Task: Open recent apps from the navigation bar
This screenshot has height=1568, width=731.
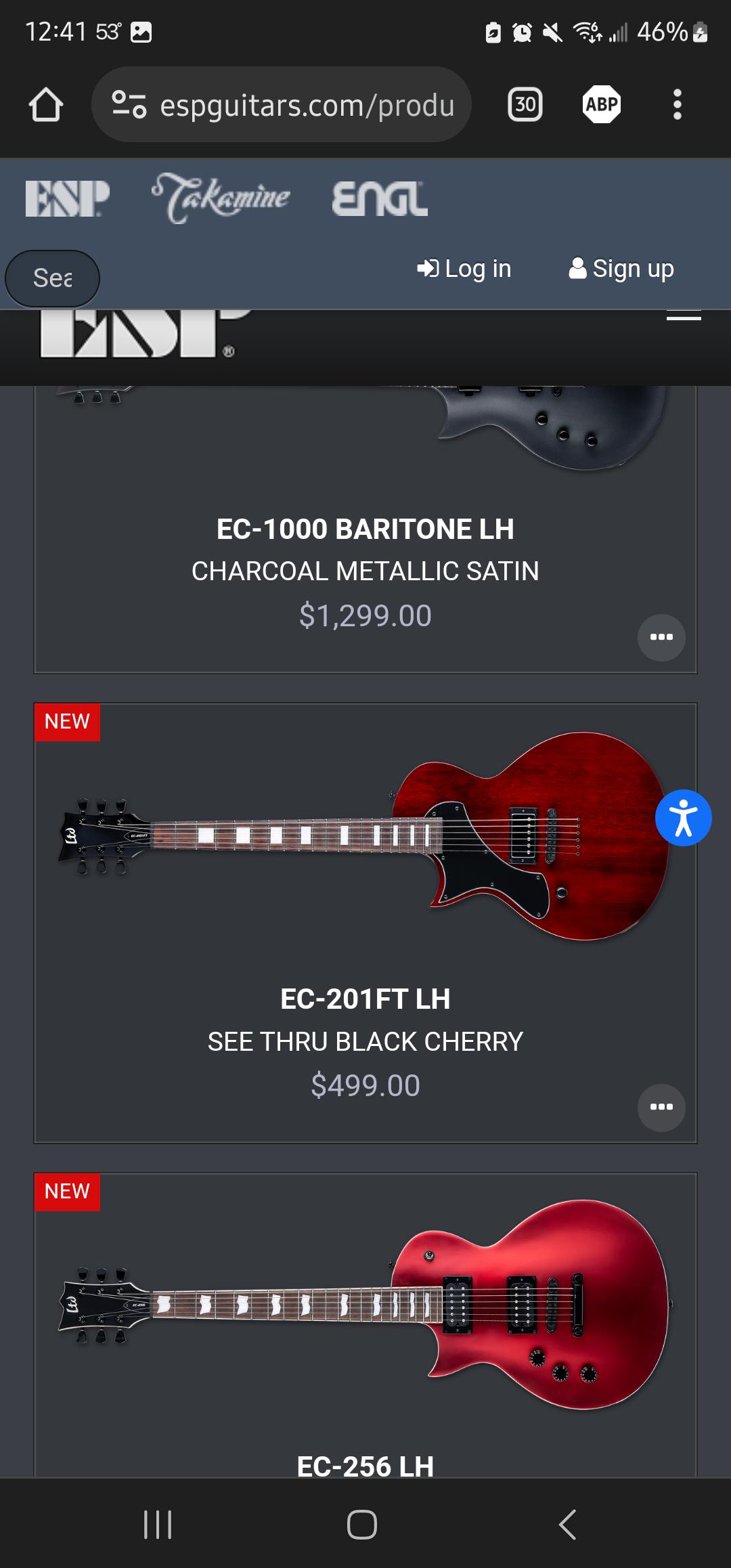Action: 158,1525
